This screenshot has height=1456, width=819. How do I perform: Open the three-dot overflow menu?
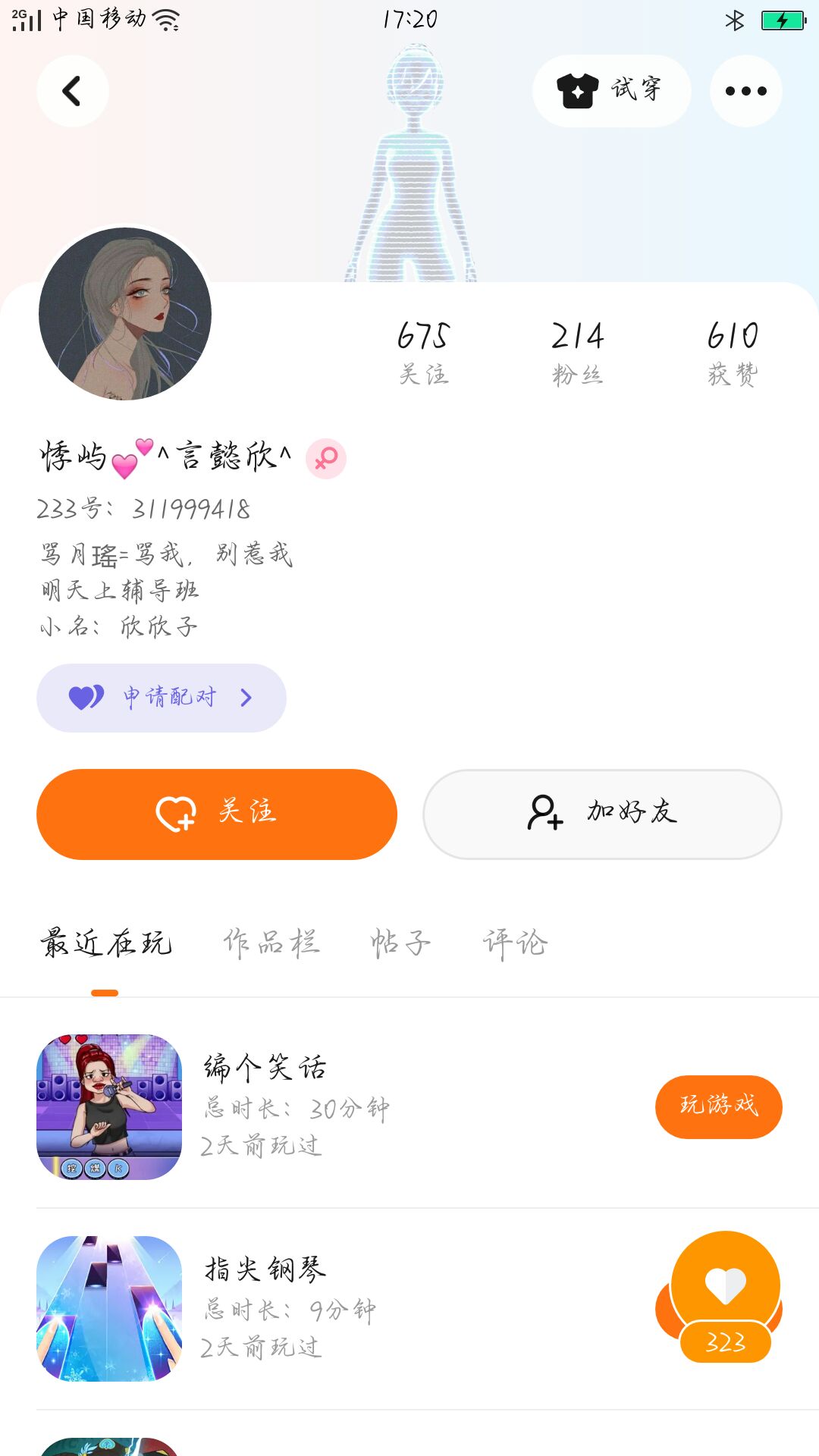[x=745, y=91]
